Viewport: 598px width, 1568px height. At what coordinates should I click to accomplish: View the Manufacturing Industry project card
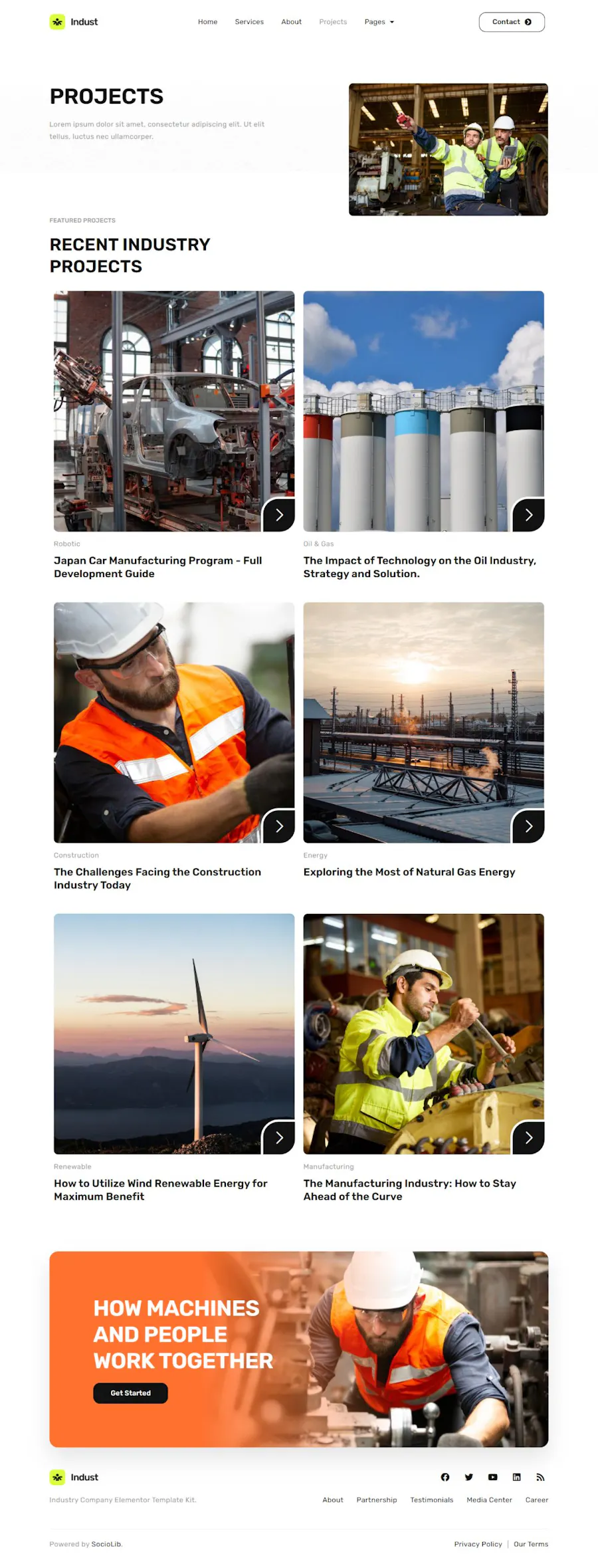pos(409,1189)
